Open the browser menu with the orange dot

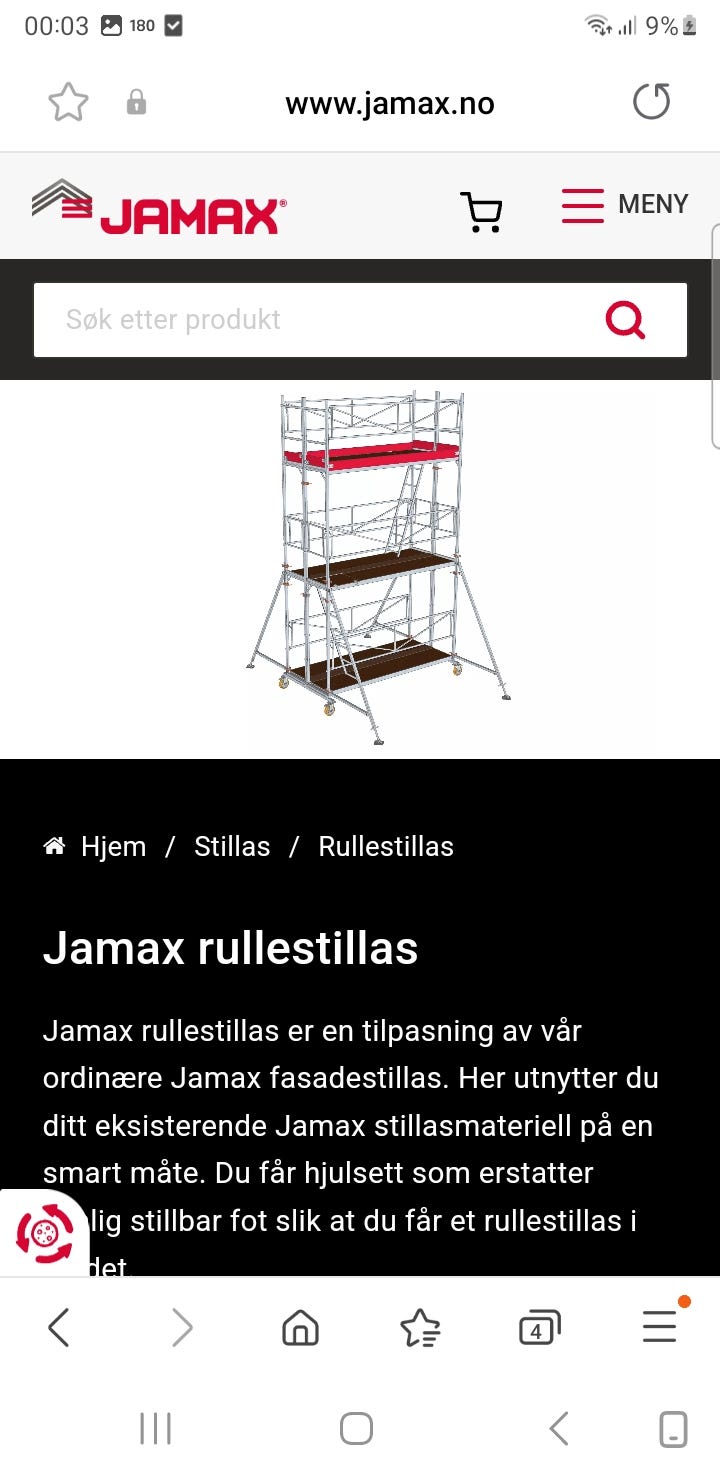point(659,1327)
